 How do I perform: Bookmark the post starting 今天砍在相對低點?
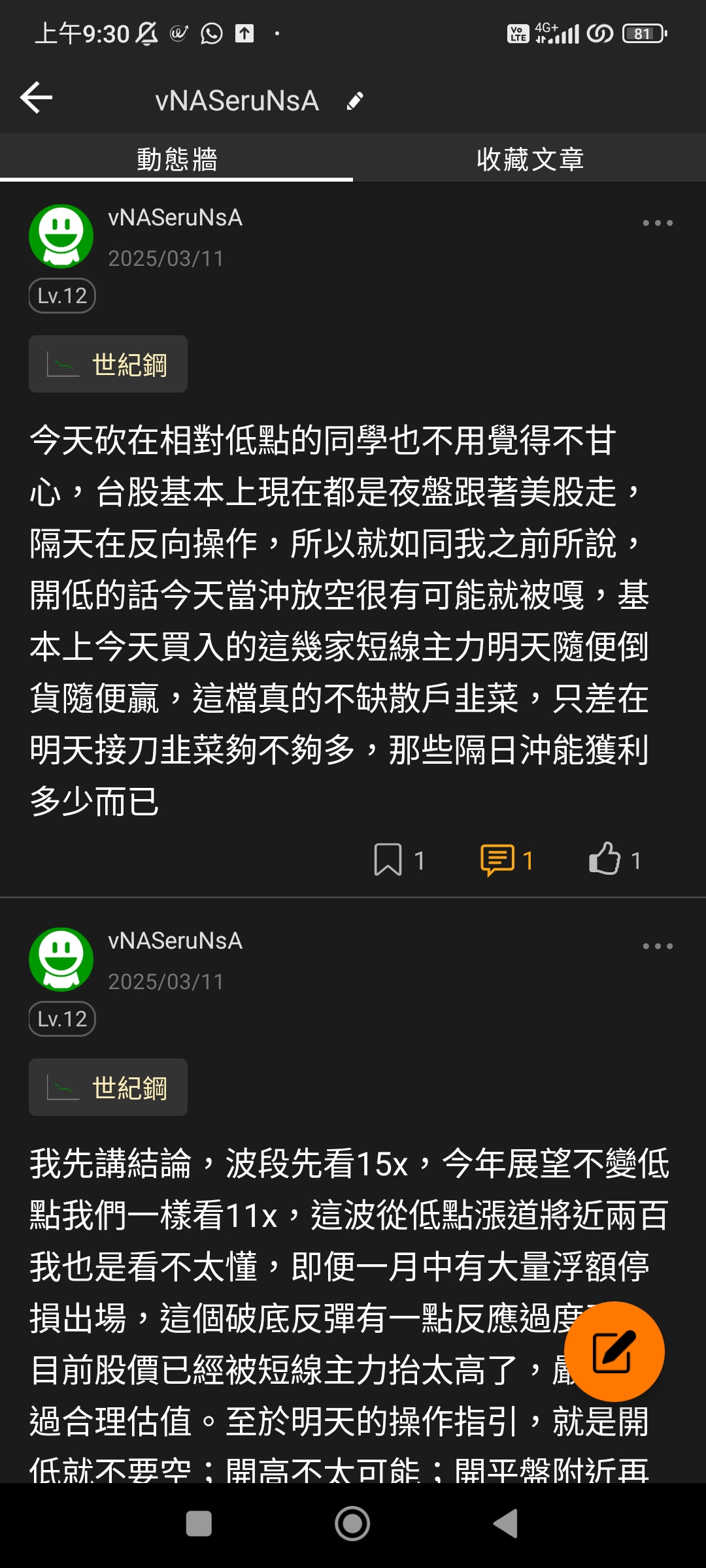pos(388,860)
